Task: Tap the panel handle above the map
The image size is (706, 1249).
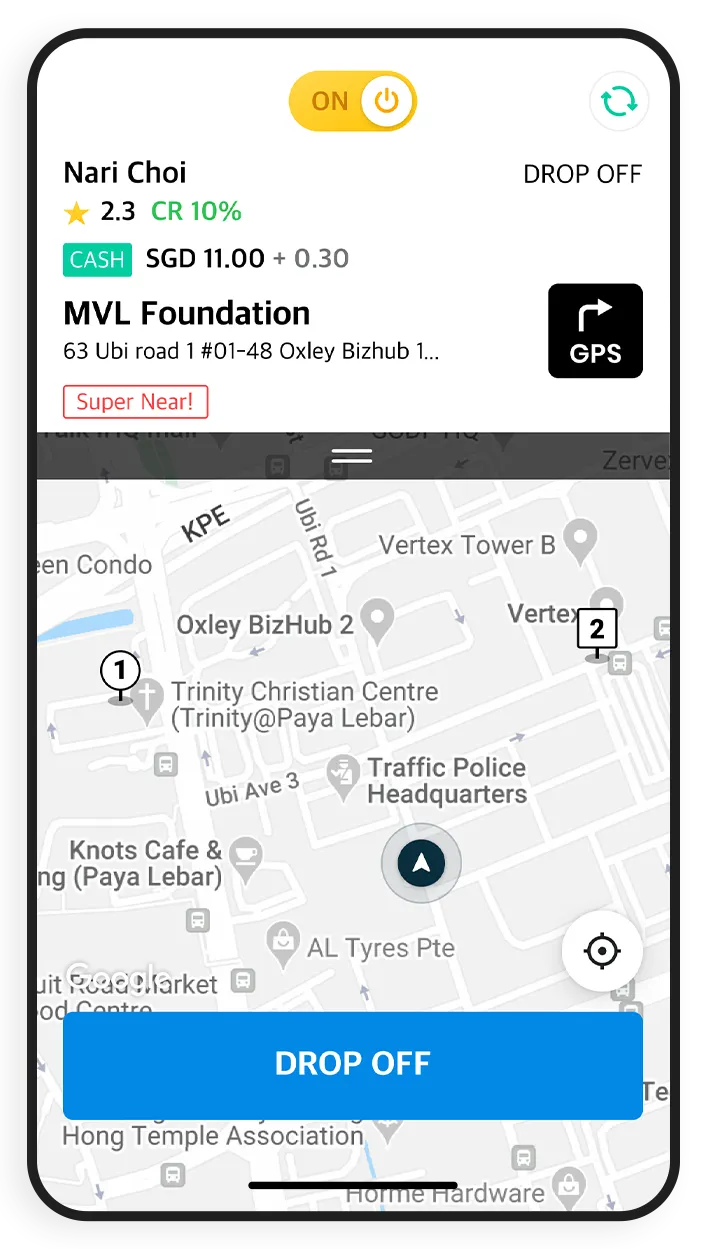Action: point(352,456)
